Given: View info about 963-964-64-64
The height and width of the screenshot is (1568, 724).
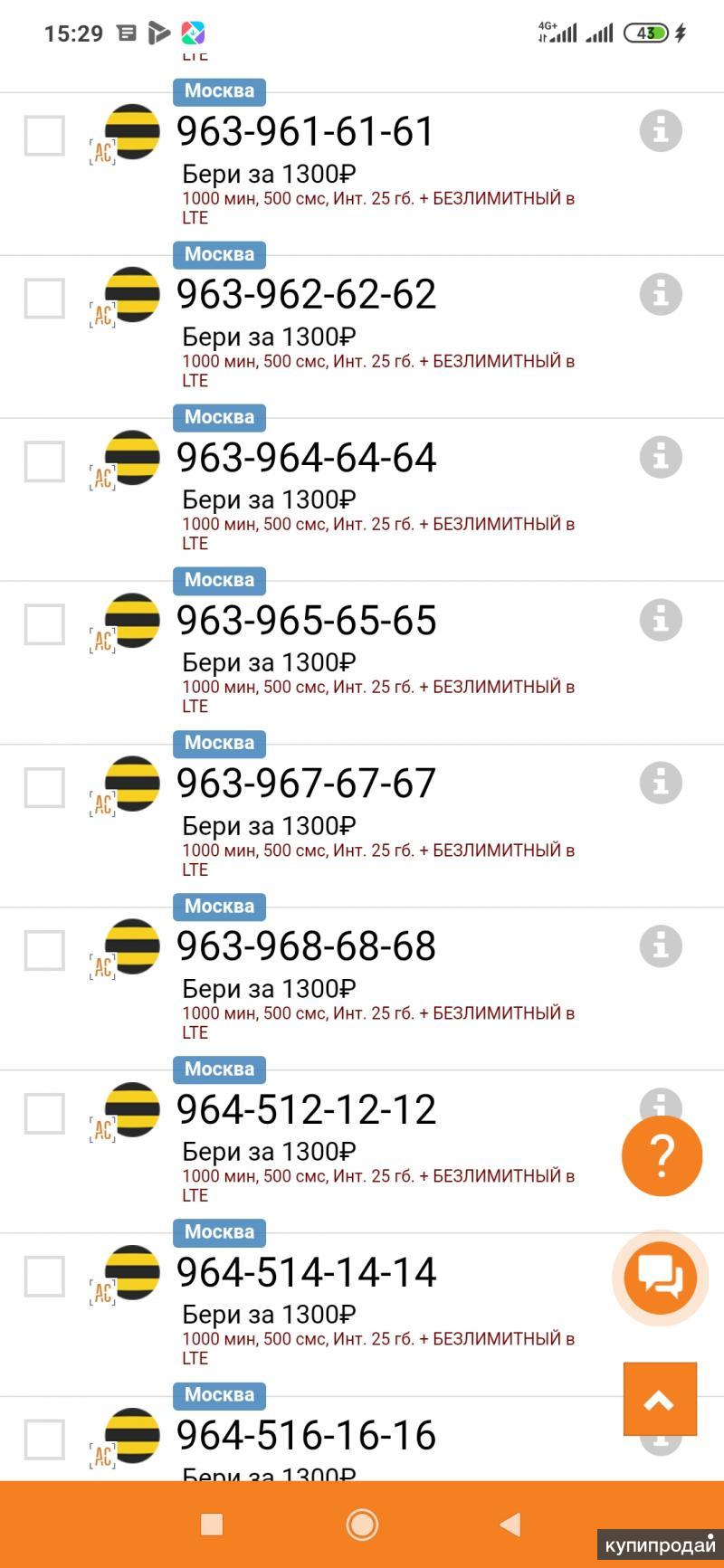Looking at the screenshot, I should point(661,457).
